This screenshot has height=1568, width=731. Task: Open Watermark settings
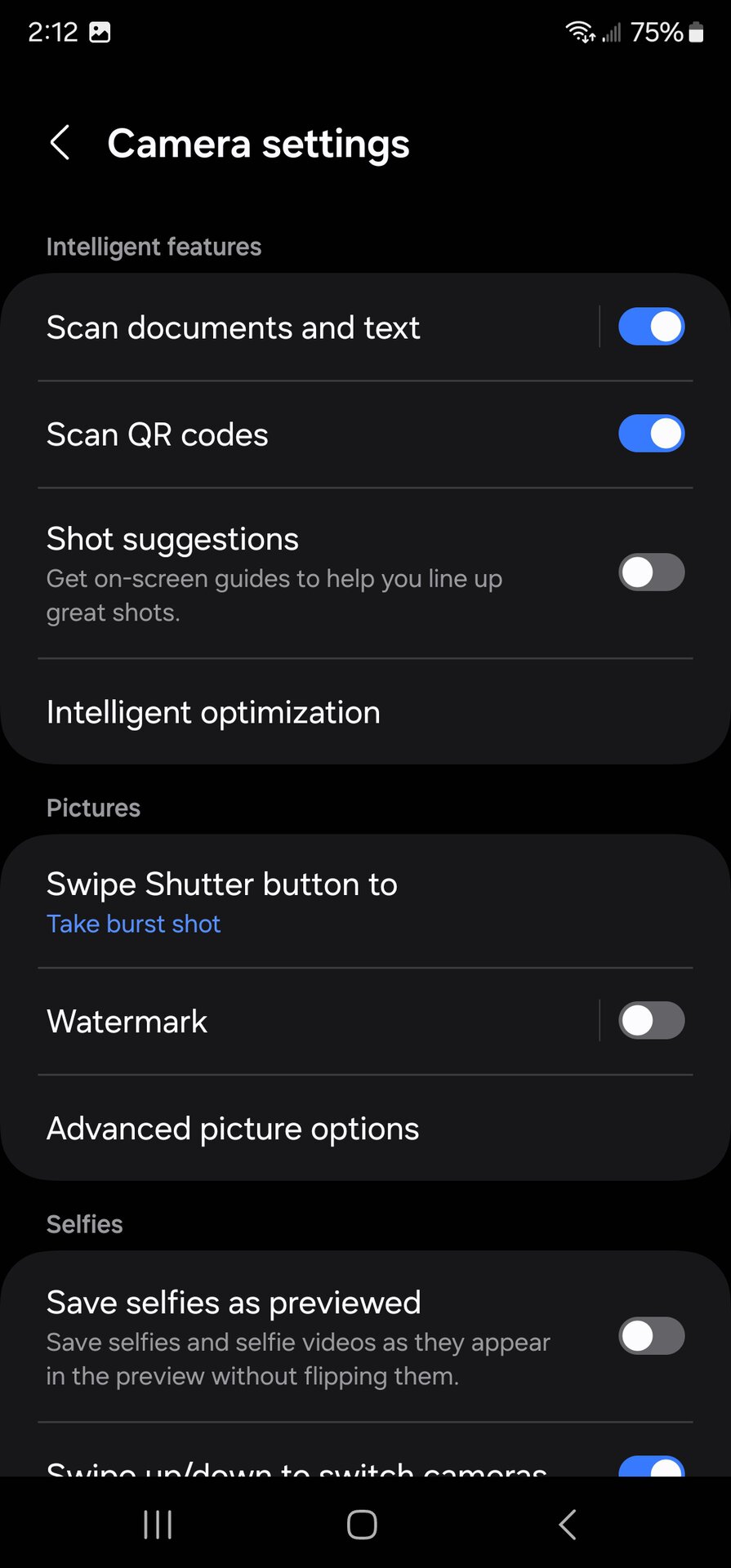click(x=127, y=1021)
